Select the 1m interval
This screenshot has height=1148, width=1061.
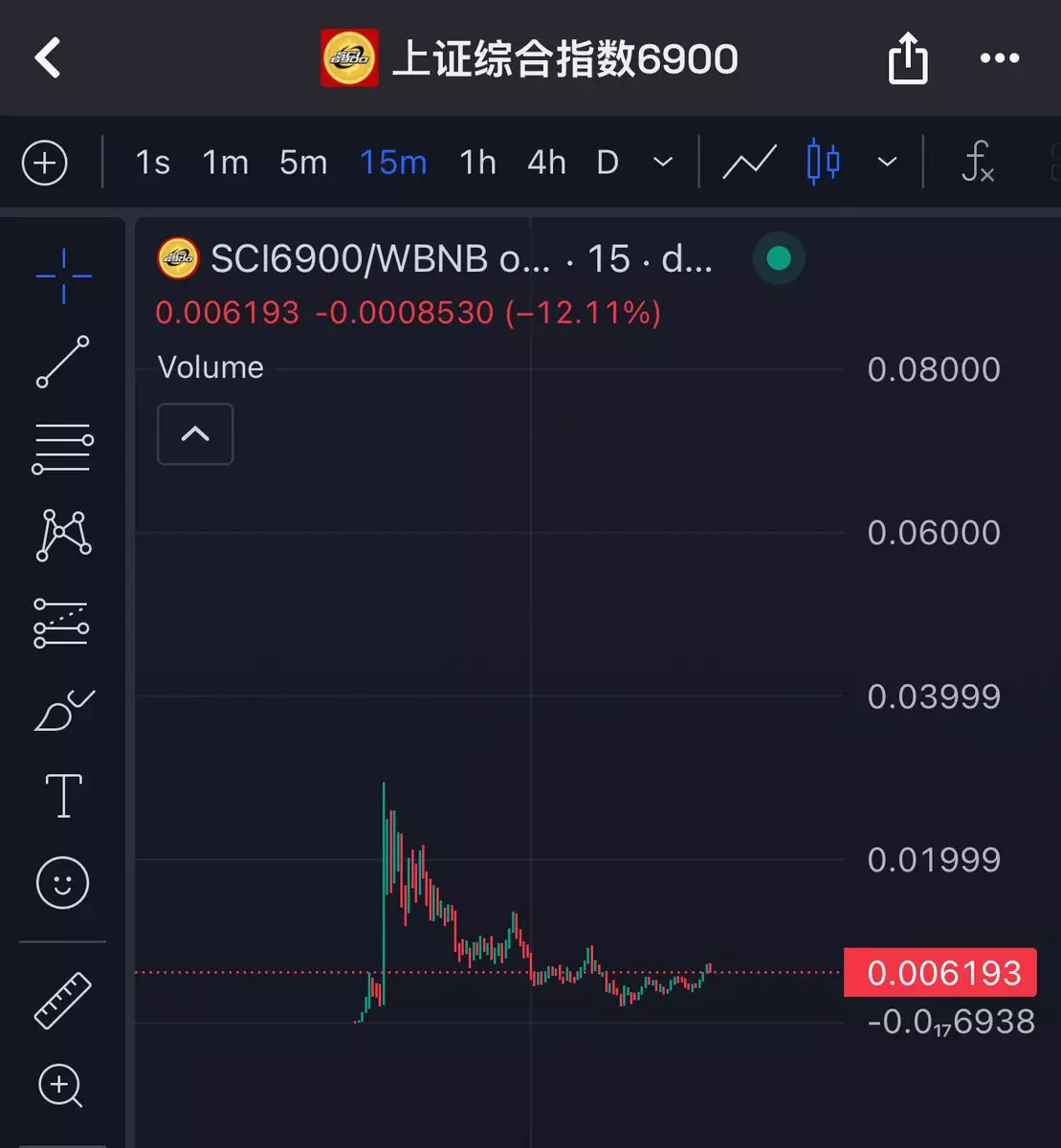click(x=225, y=163)
